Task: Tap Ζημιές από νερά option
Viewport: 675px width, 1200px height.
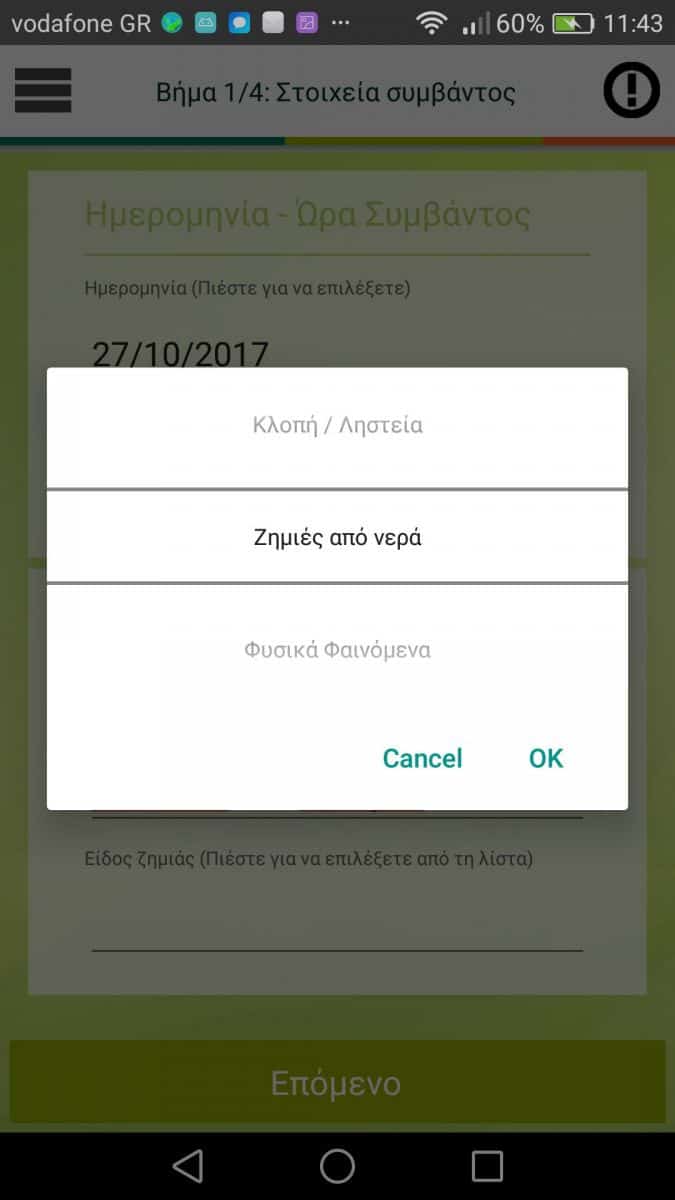Action: point(337,538)
